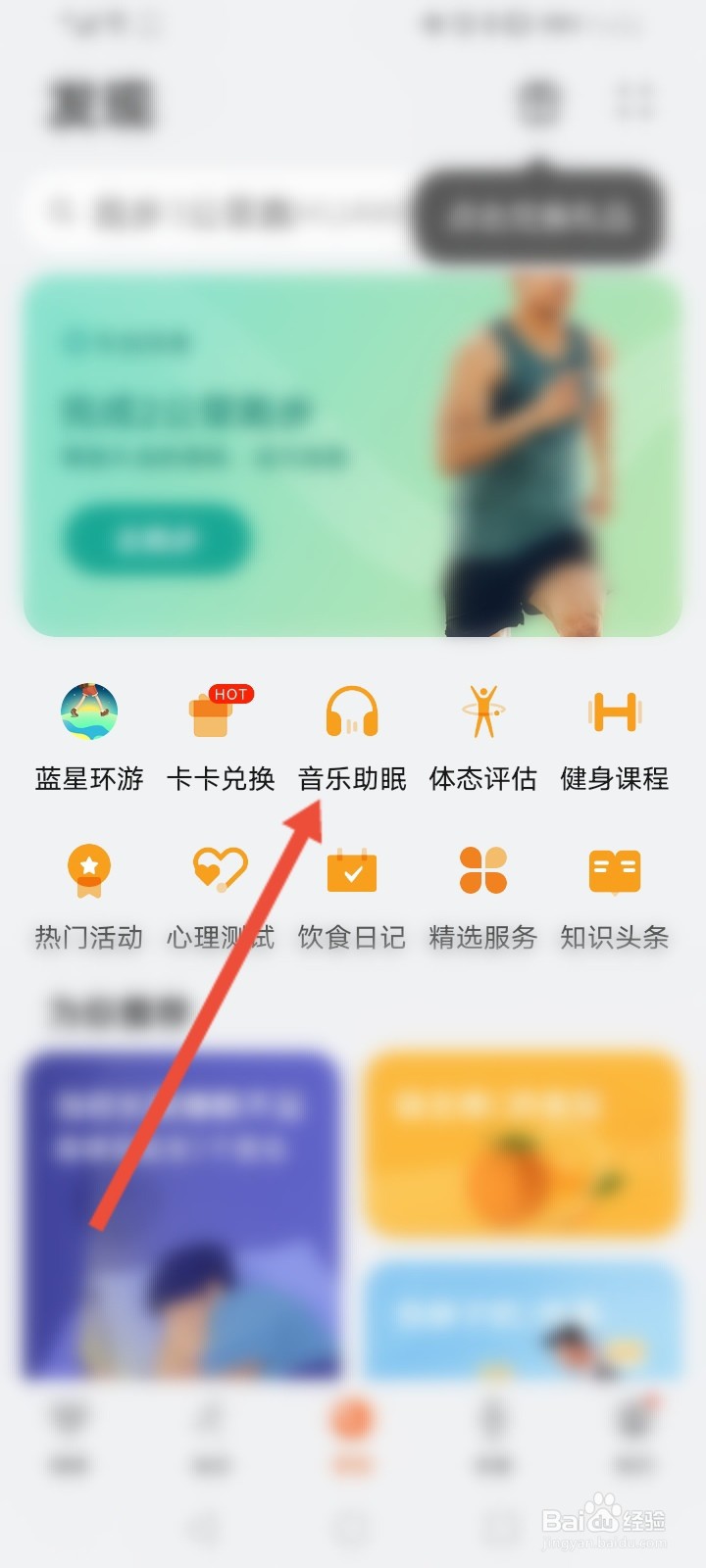The image size is (706, 1568).
Task: Open the 精选服务 clover icon
Action: (481, 872)
